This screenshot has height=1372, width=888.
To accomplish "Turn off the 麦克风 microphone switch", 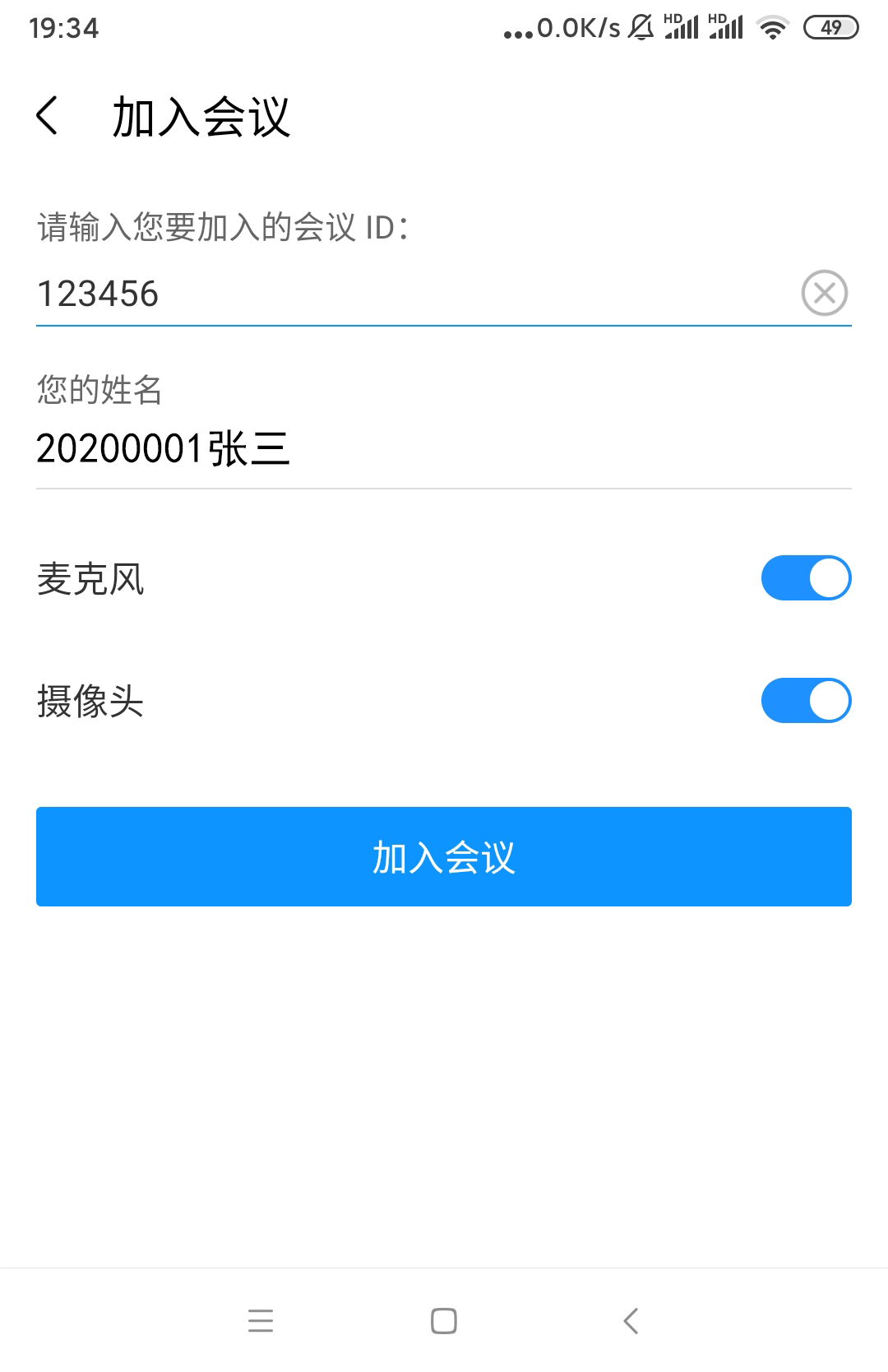I will (806, 577).
